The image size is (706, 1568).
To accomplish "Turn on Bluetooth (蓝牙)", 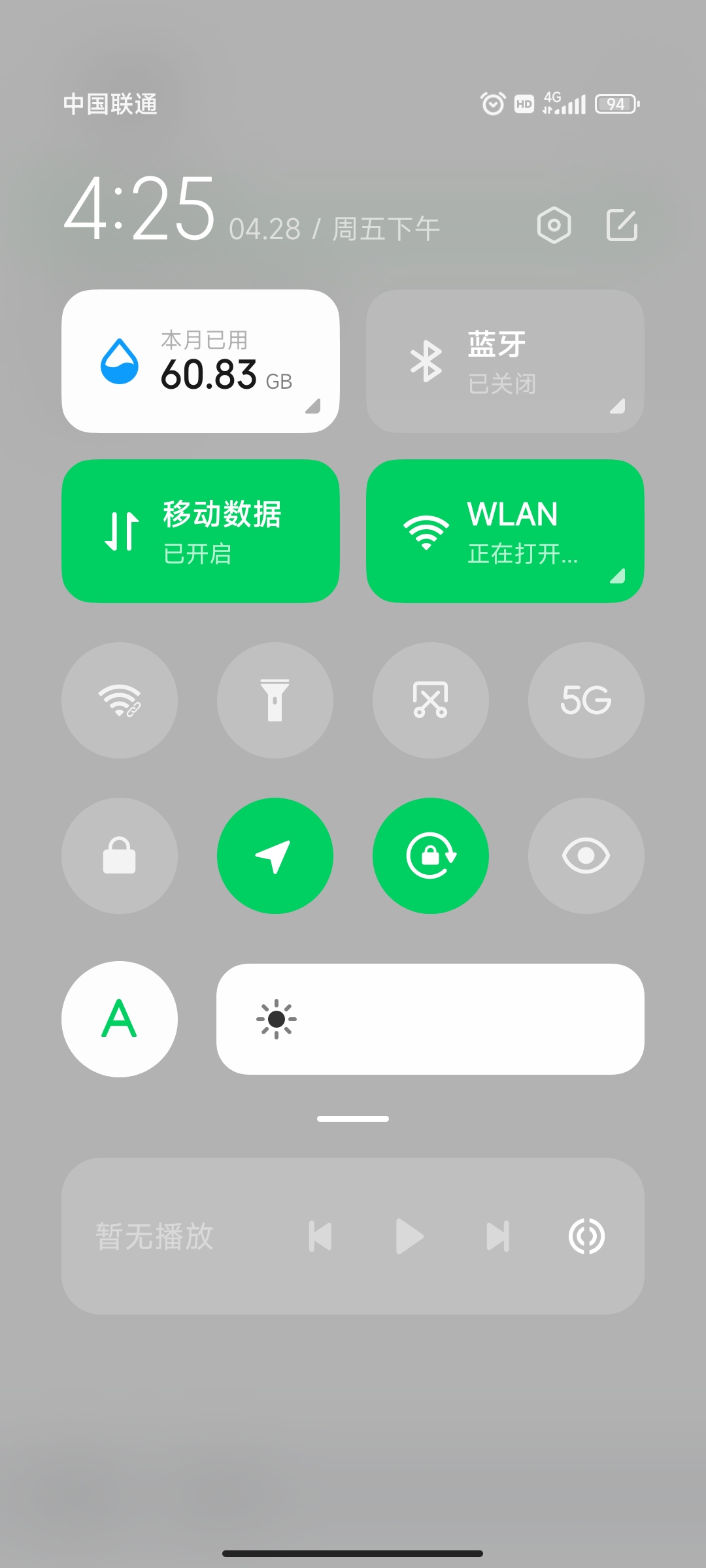I will [505, 361].
